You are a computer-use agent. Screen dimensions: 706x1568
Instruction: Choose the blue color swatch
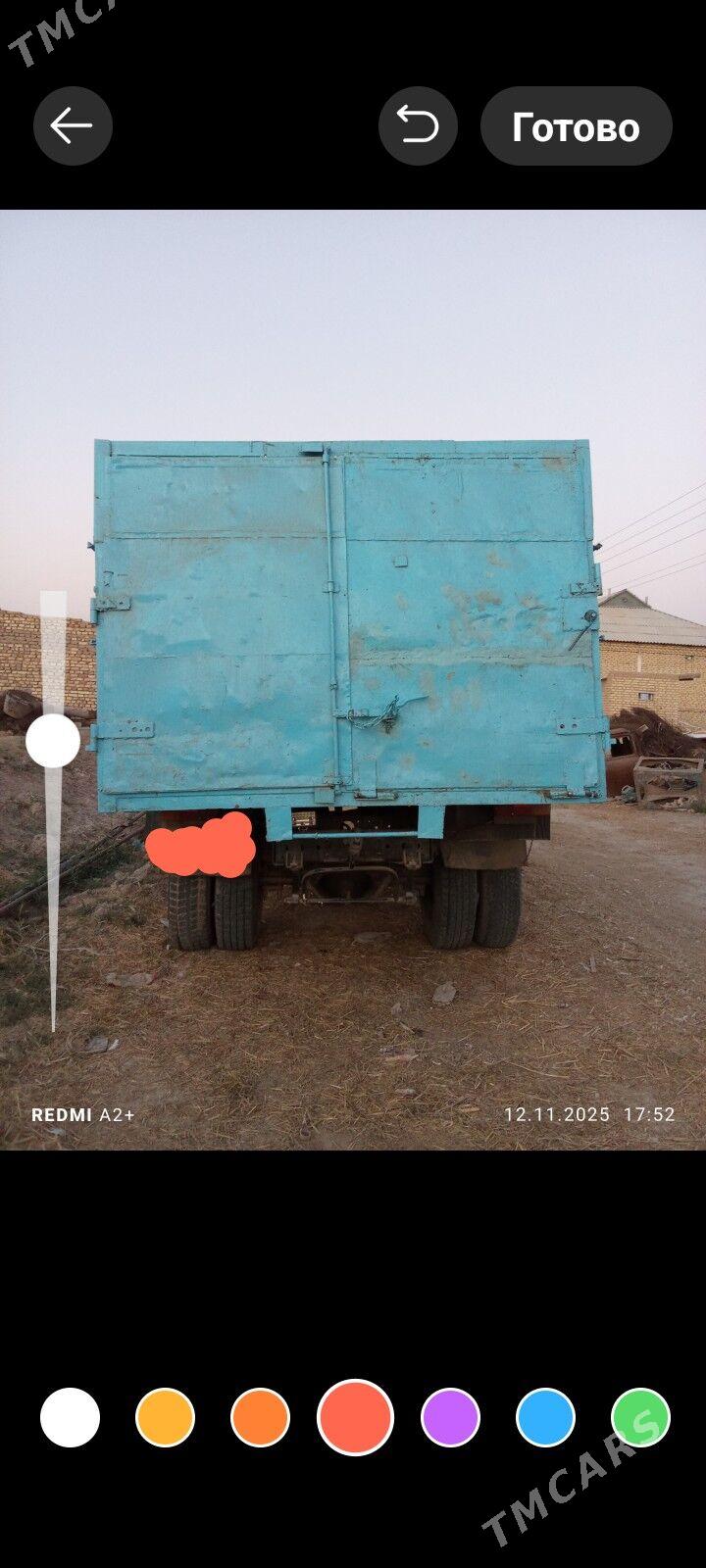coord(545,1417)
